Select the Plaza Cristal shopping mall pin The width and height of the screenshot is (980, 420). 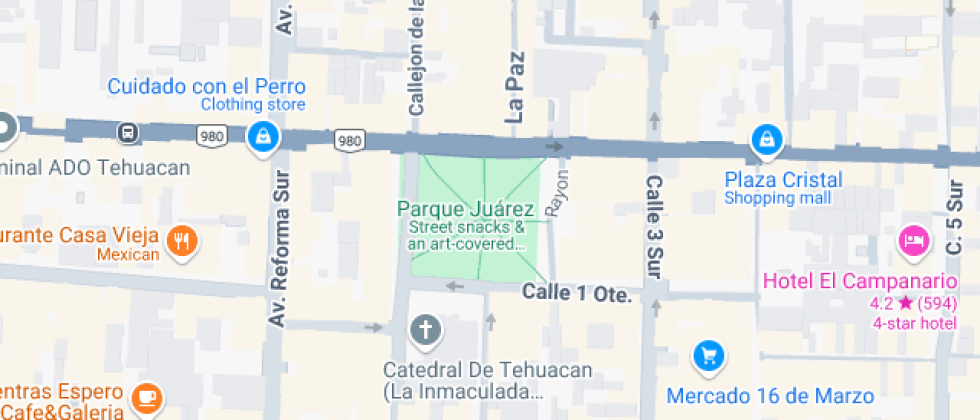click(765, 141)
